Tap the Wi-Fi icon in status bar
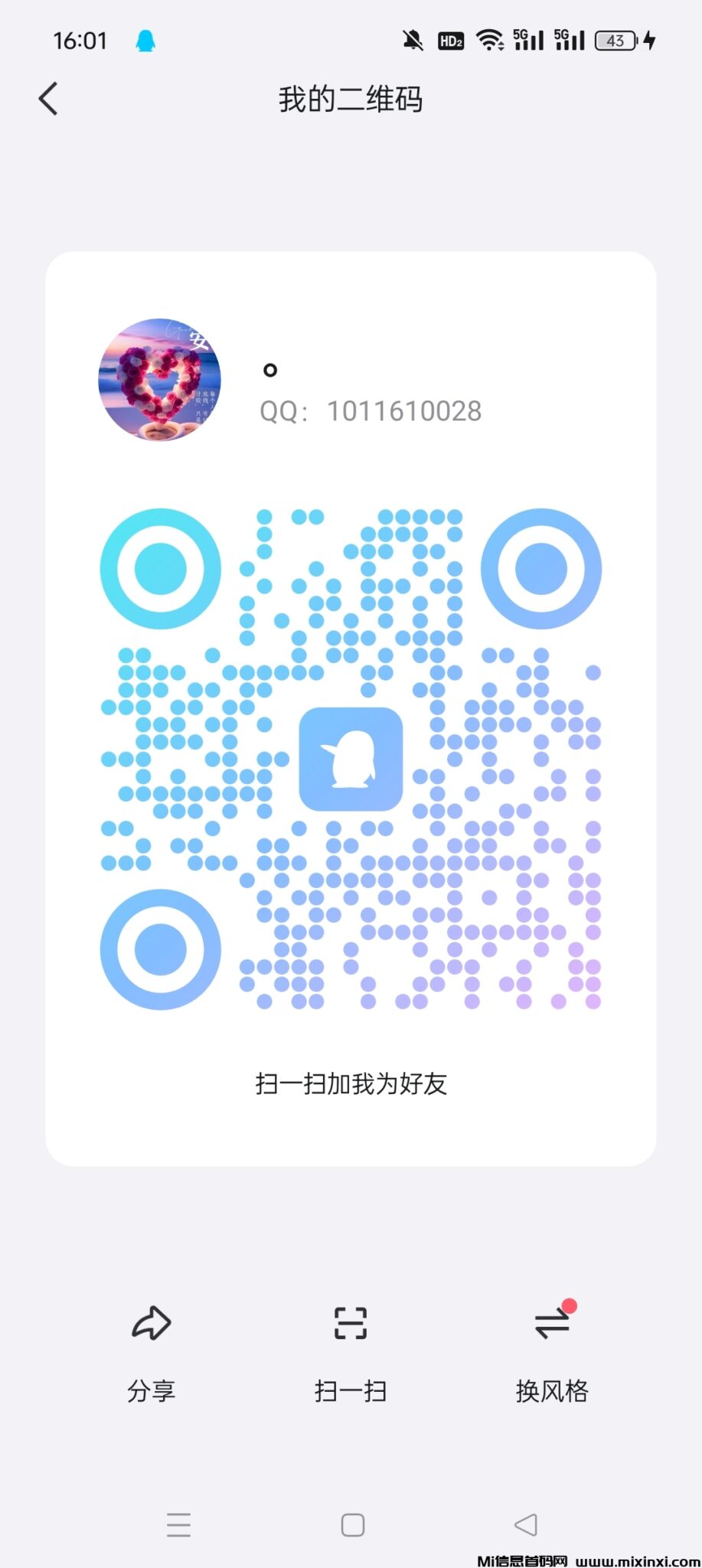This screenshot has width=702, height=1568. point(488,39)
